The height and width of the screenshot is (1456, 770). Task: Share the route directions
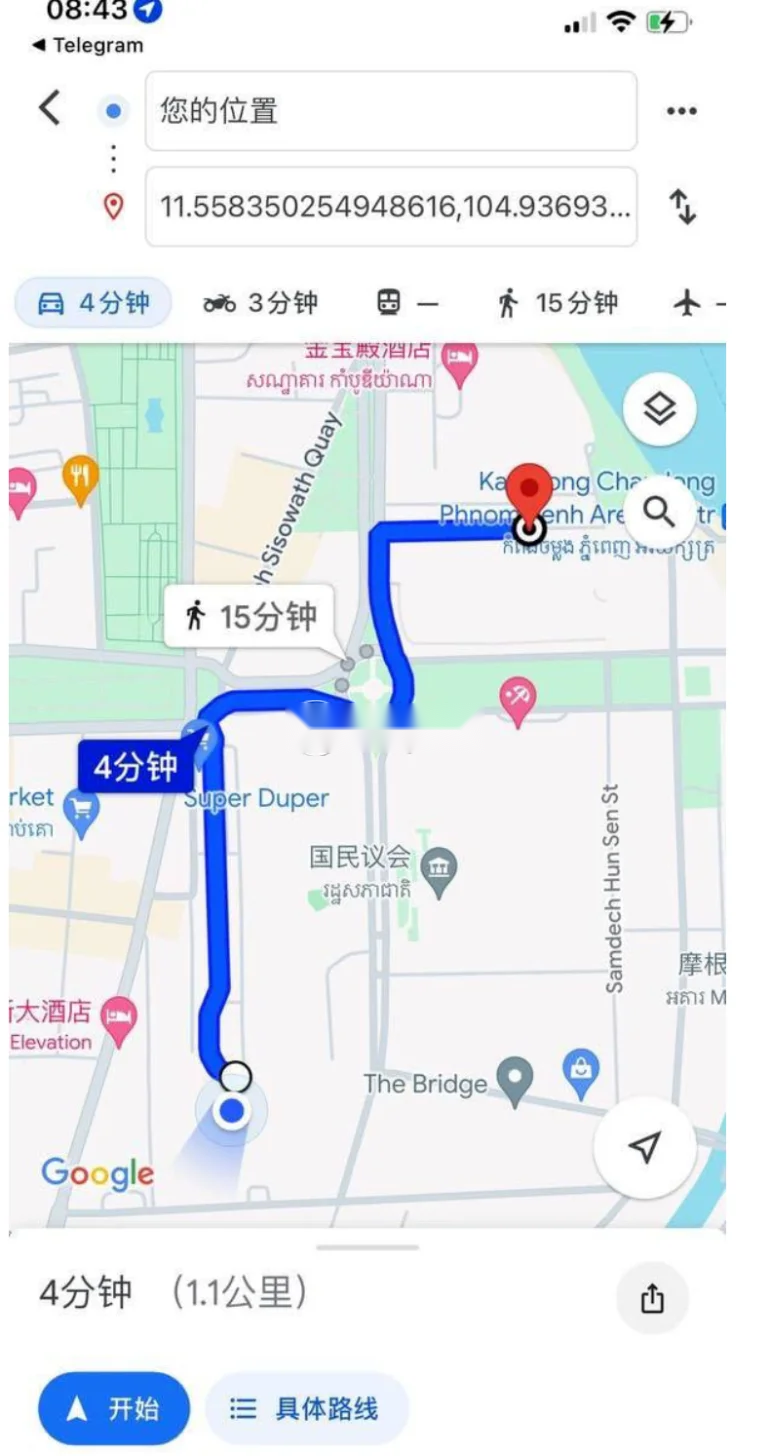[x=652, y=1298]
